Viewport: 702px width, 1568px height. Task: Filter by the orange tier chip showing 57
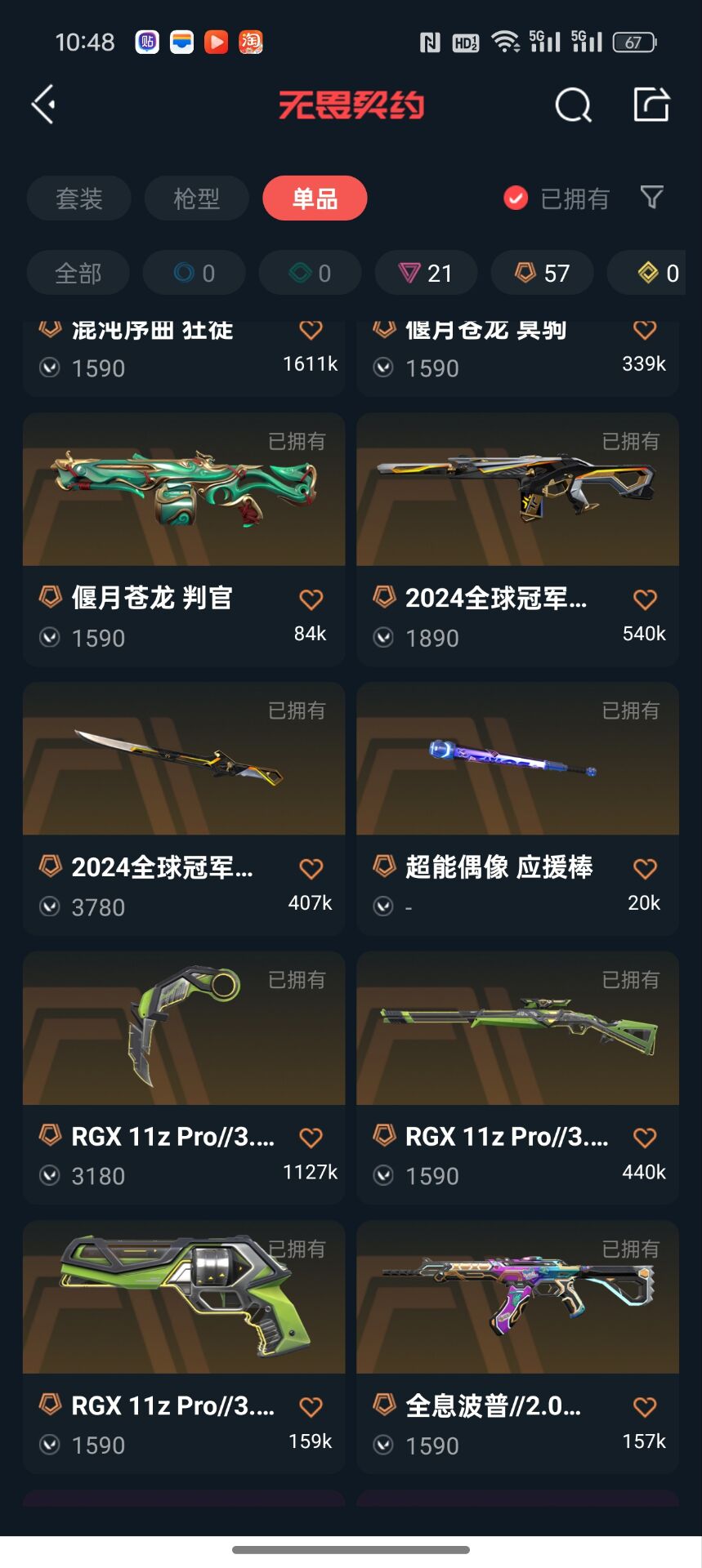[x=542, y=273]
